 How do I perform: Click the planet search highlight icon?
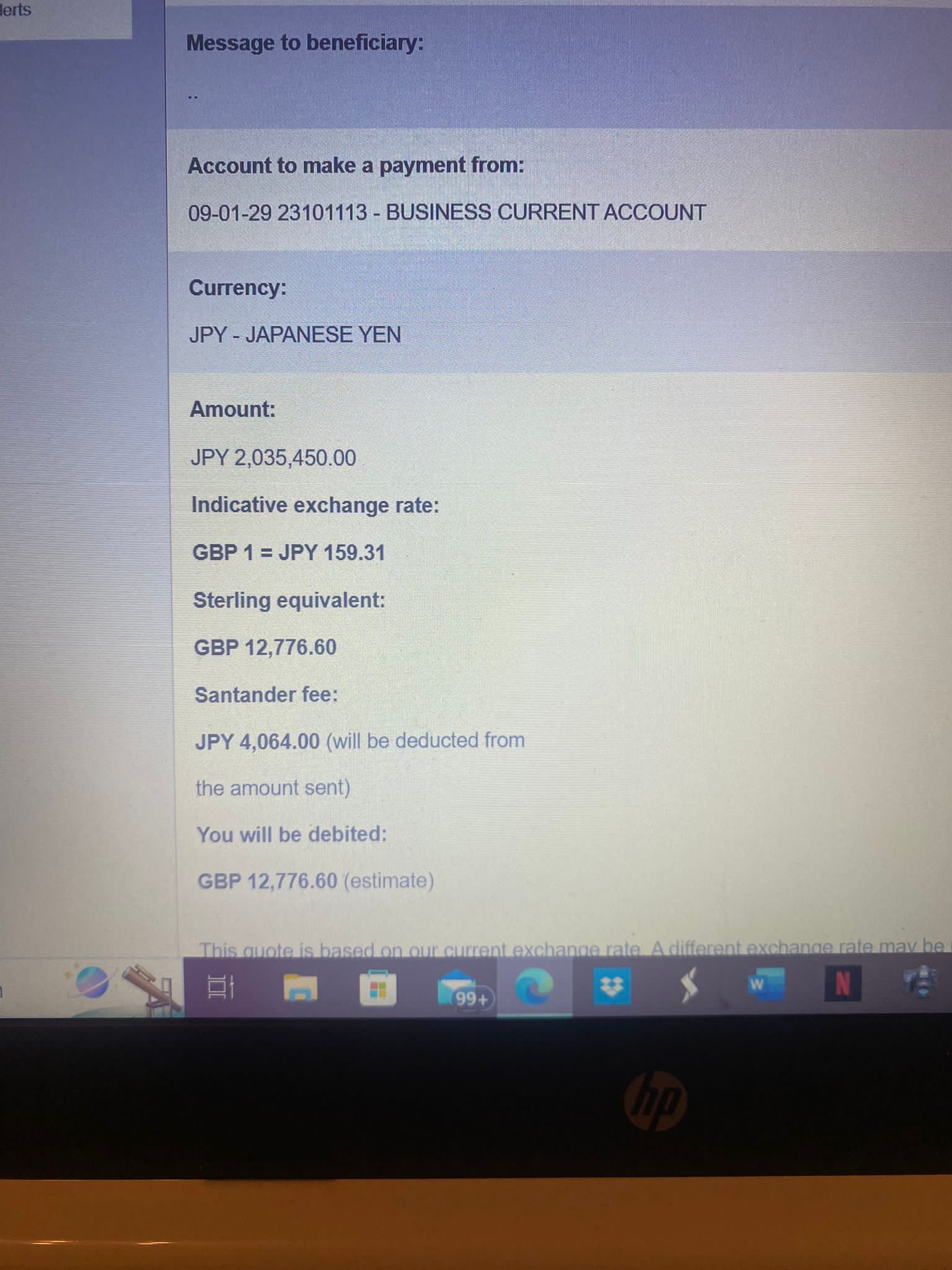(92, 983)
